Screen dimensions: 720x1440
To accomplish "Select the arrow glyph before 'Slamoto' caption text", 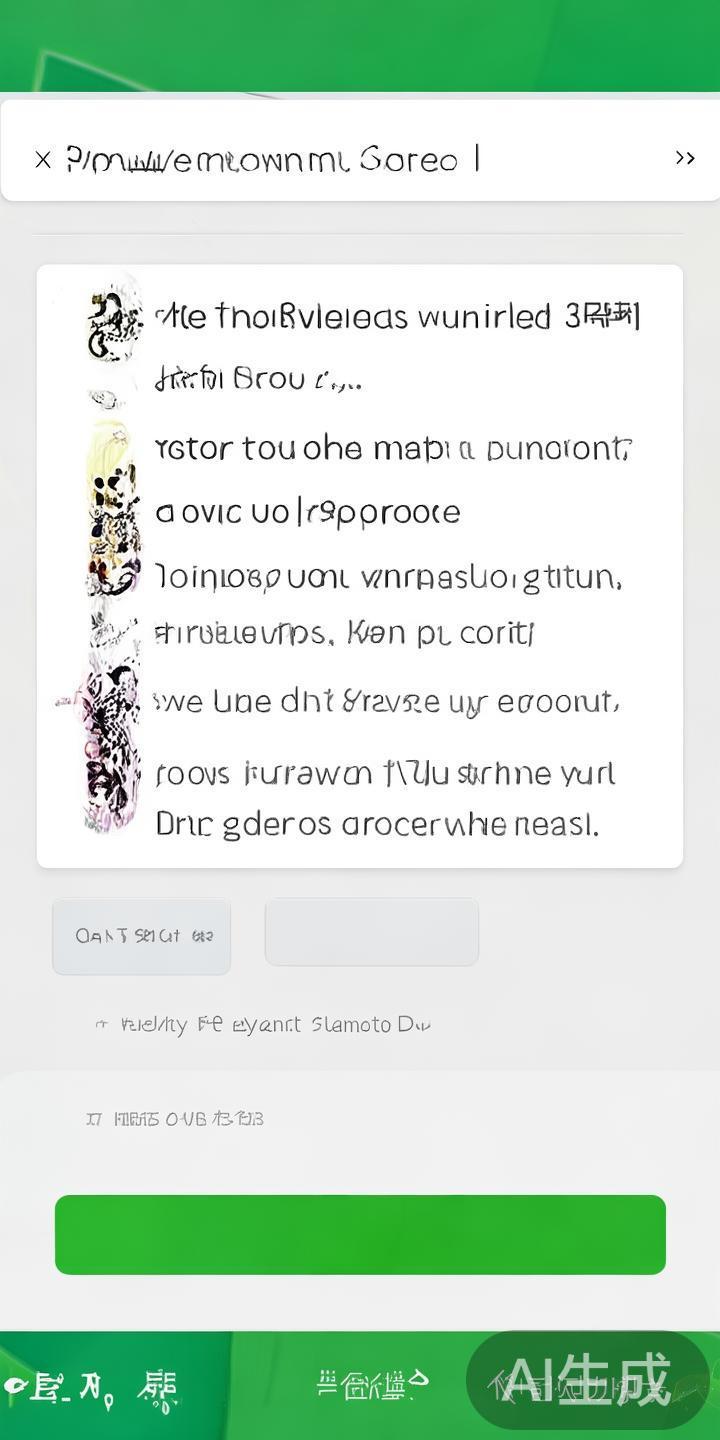I will [x=100, y=1024].
